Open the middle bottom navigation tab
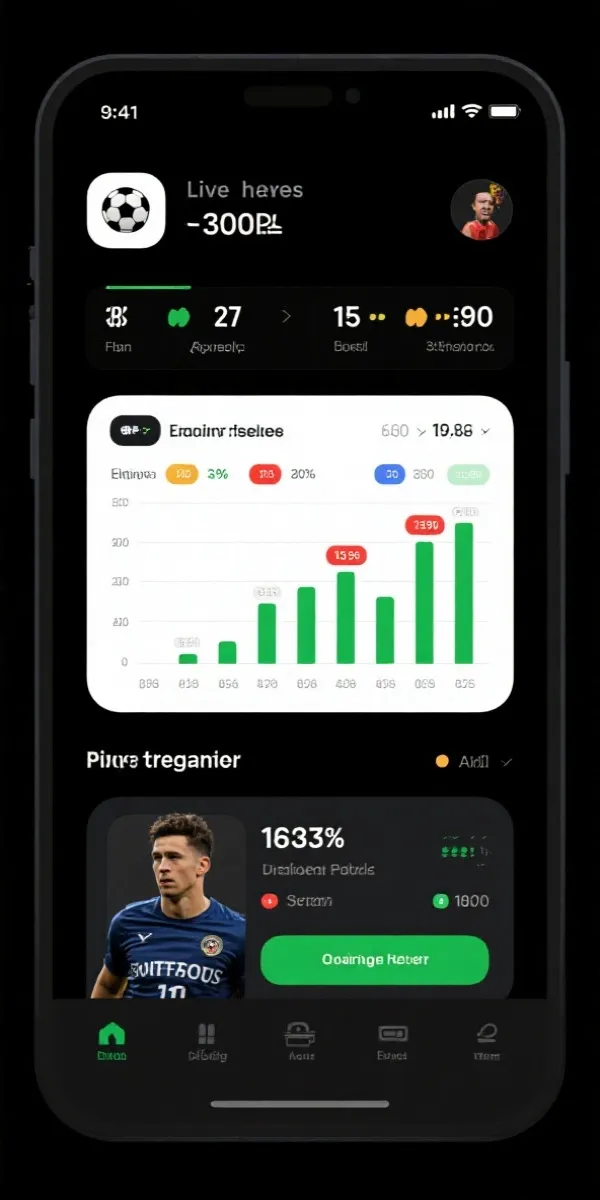 point(300,1040)
